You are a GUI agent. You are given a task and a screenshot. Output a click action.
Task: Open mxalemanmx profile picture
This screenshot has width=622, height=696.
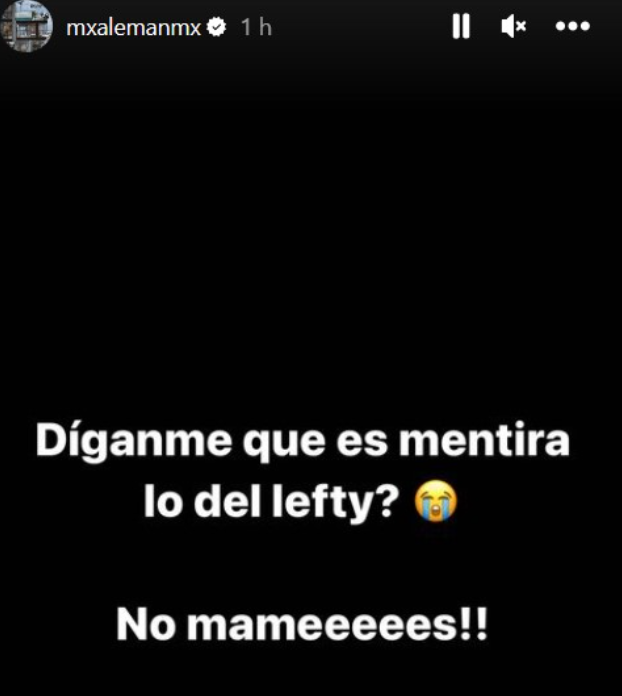(27, 27)
